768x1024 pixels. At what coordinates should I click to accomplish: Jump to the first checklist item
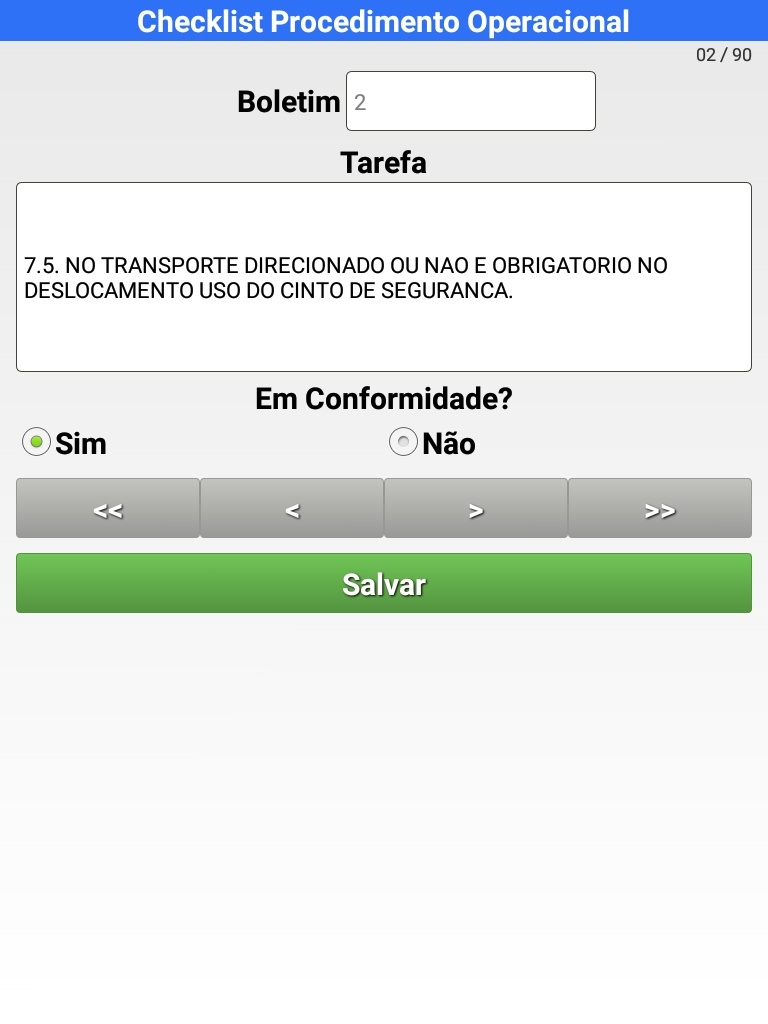click(108, 509)
